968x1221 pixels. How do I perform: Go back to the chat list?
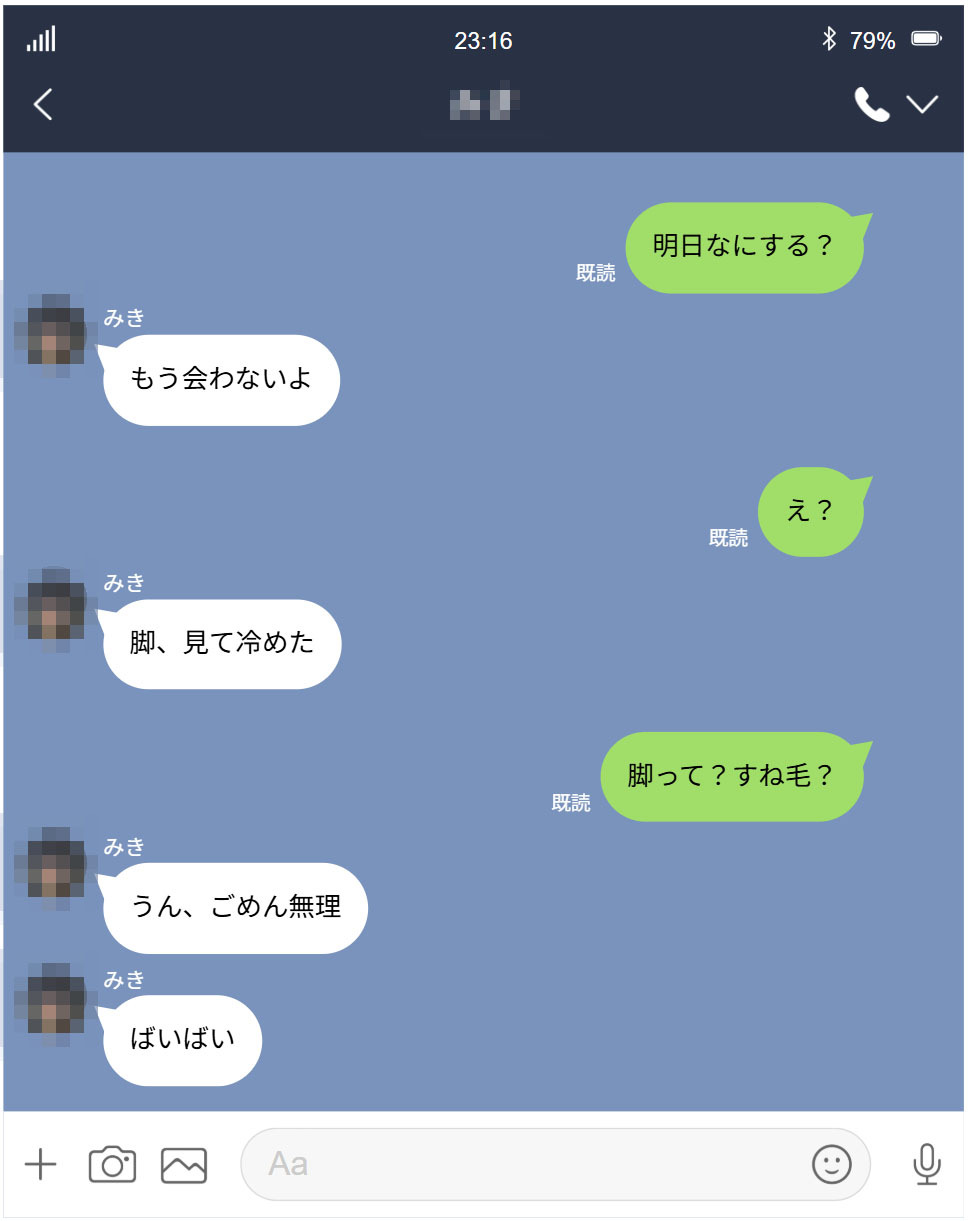[x=43, y=104]
